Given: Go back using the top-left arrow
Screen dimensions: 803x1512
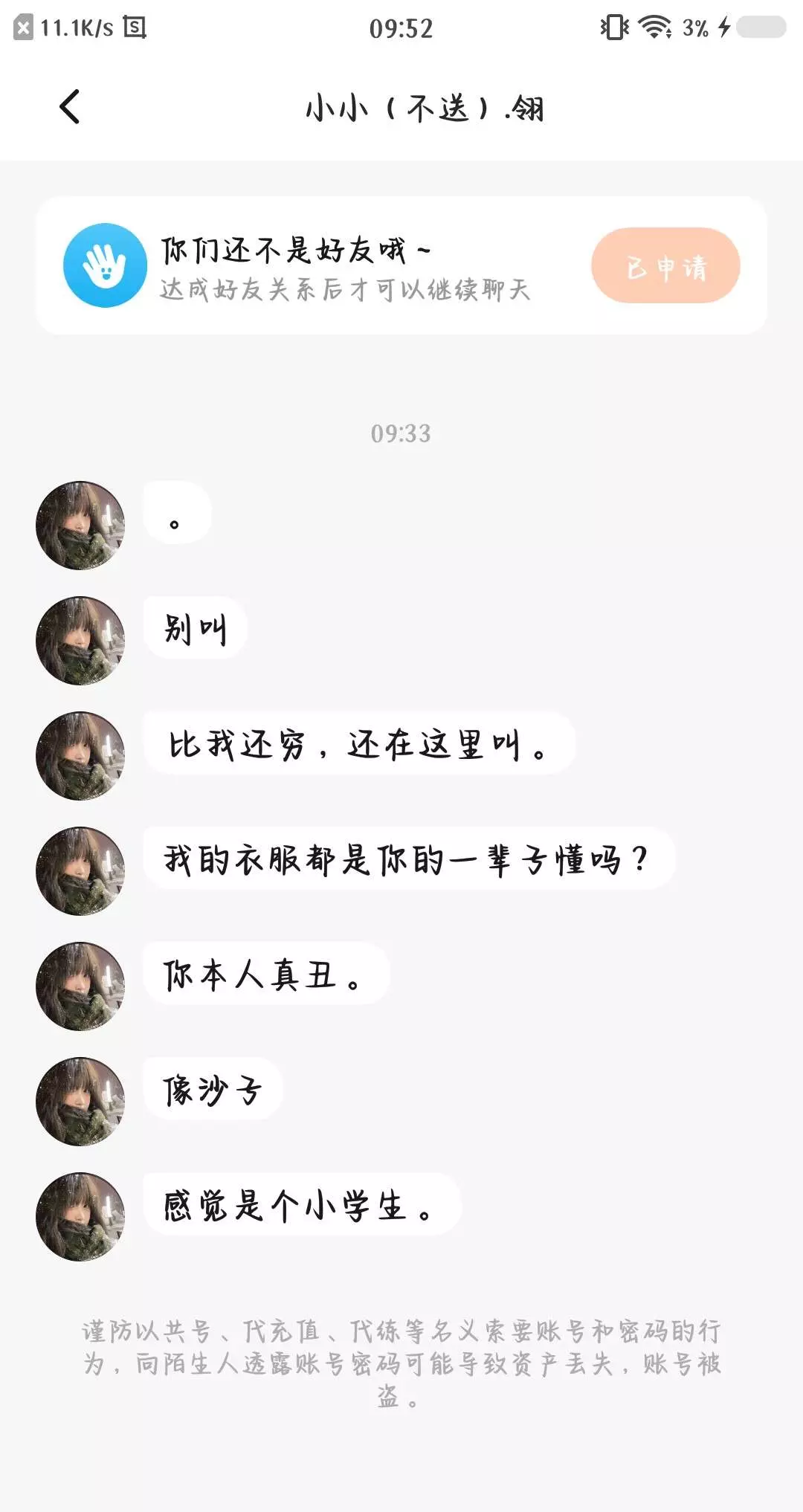Looking at the screenshot, I should (x=70, y=107).
